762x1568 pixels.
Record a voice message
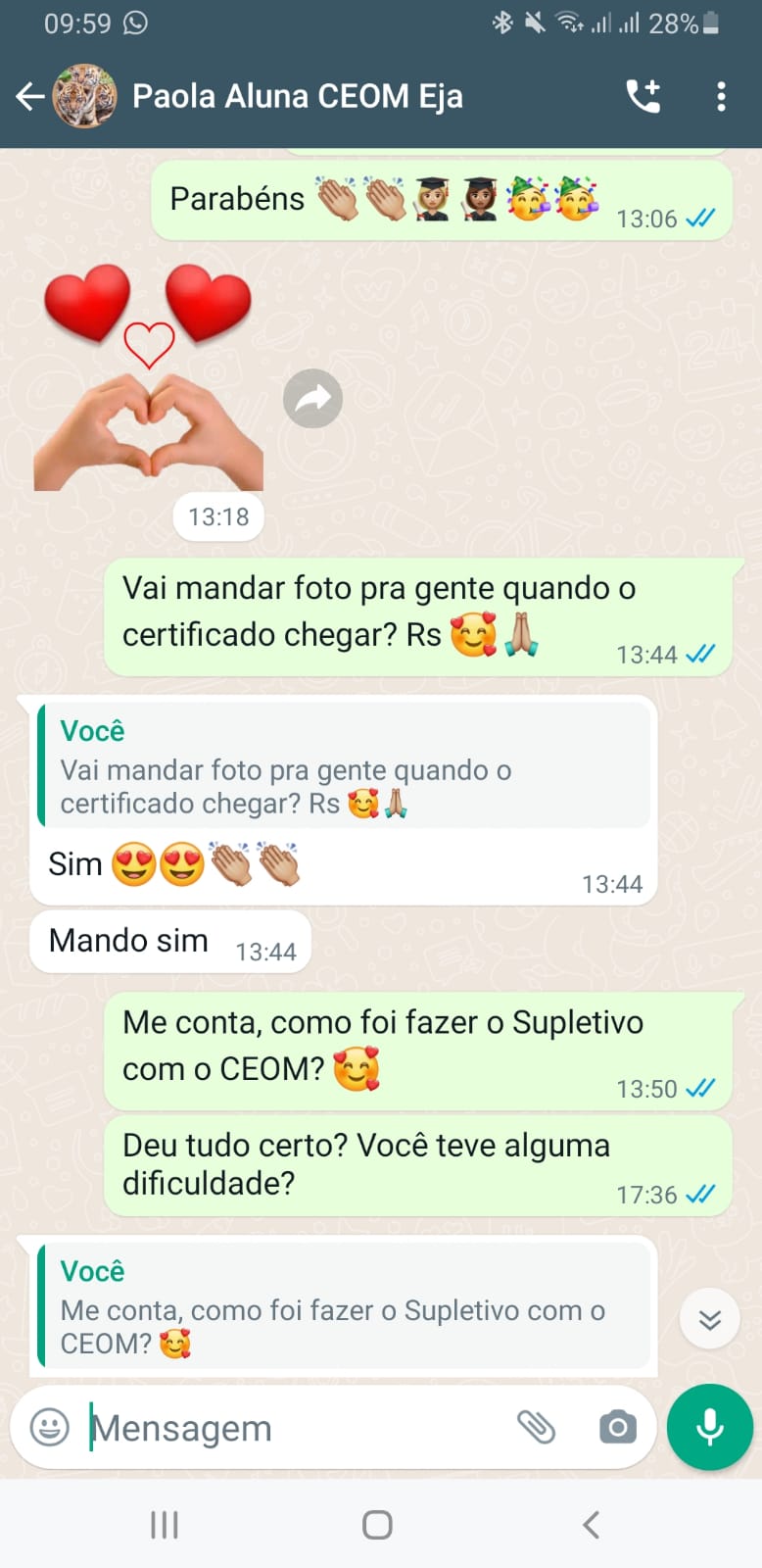(x=709, y=1427)
